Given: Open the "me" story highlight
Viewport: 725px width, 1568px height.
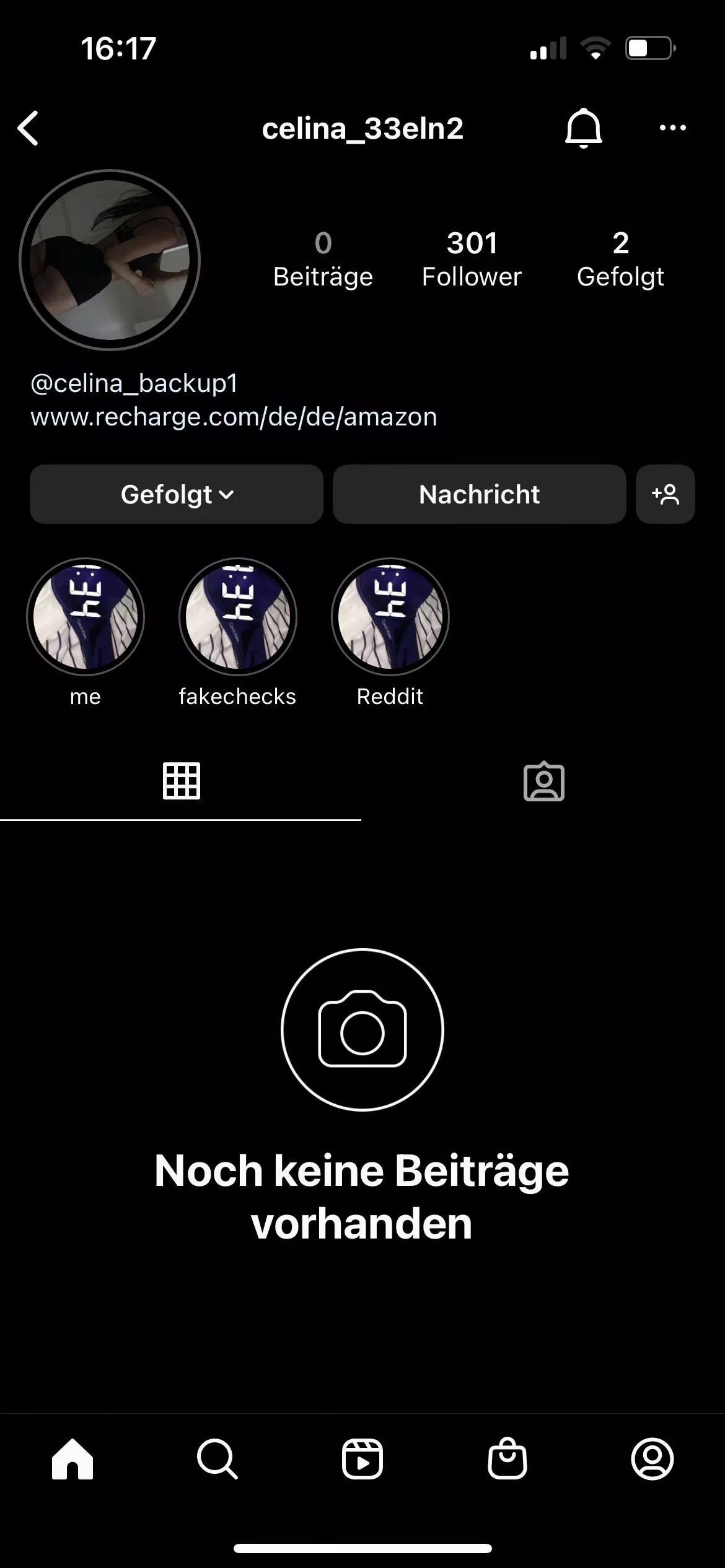Looking at the screenshot, I should coord(86,617).
